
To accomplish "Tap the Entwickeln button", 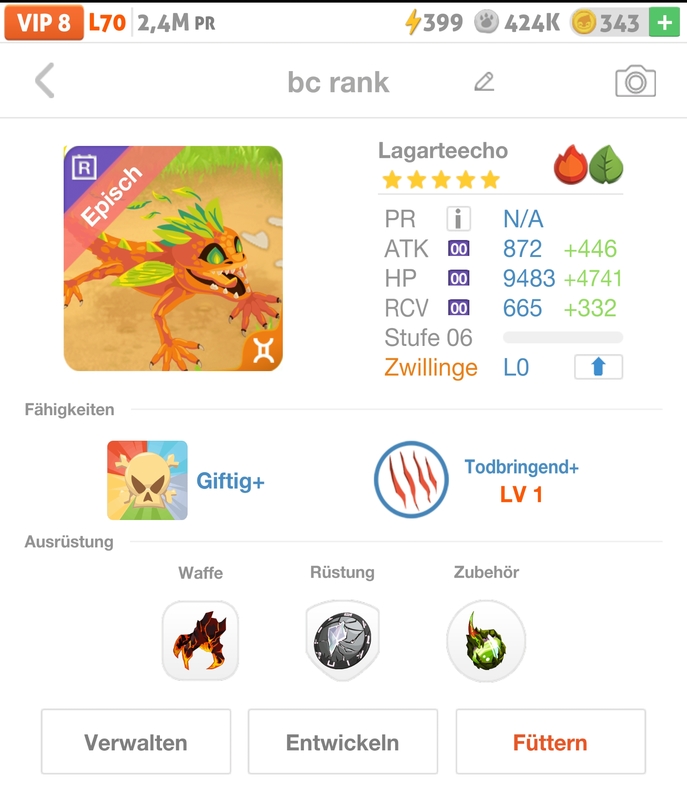I will (342, 742).
